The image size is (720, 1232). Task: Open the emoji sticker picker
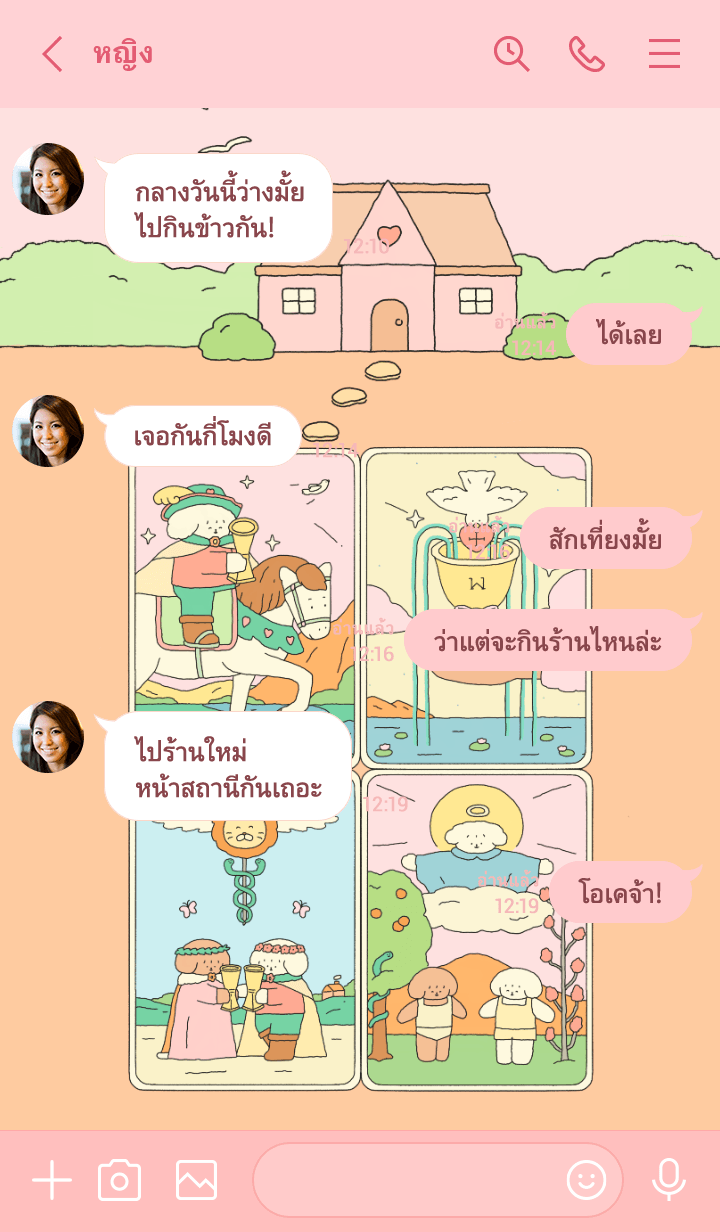pos(587,1181)
